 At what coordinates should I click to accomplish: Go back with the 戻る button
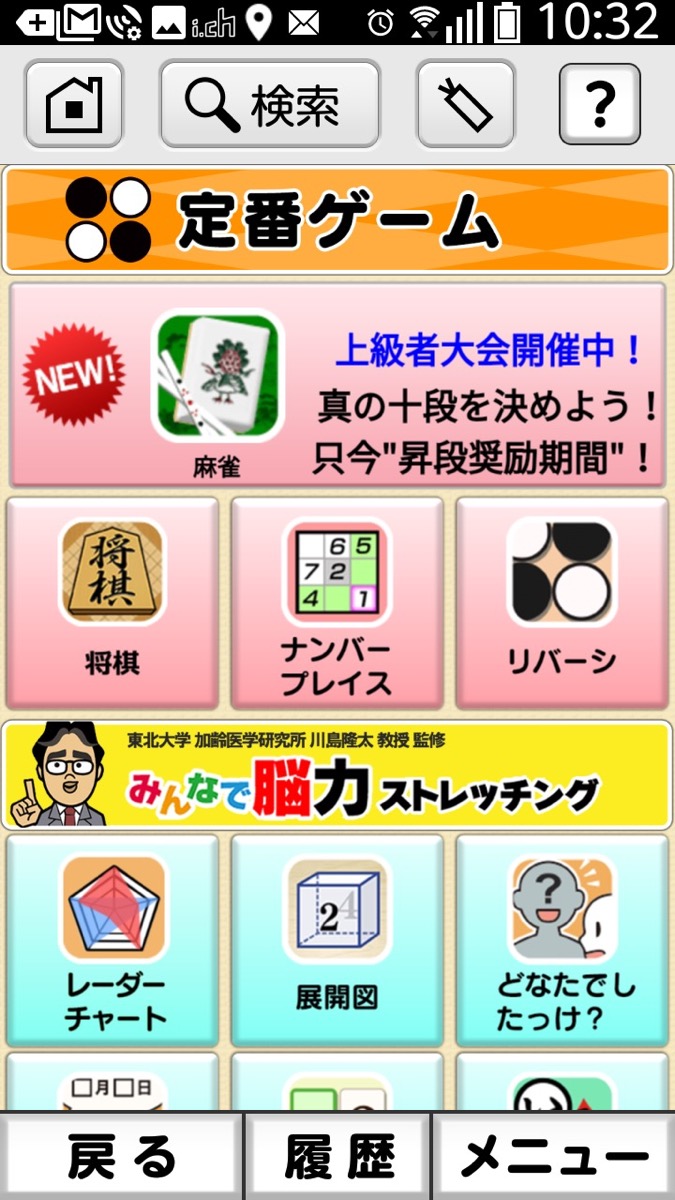[121, 1157]
